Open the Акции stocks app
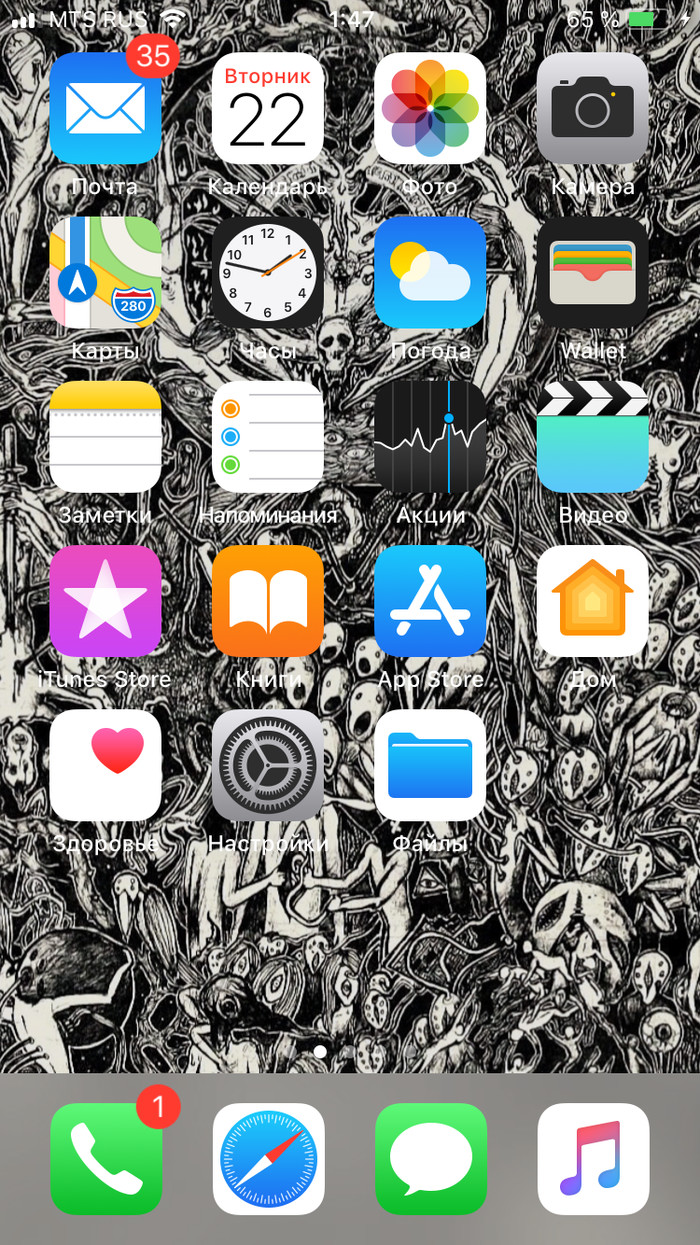This screenshot has width=700, height=1245. coord(430,437)
